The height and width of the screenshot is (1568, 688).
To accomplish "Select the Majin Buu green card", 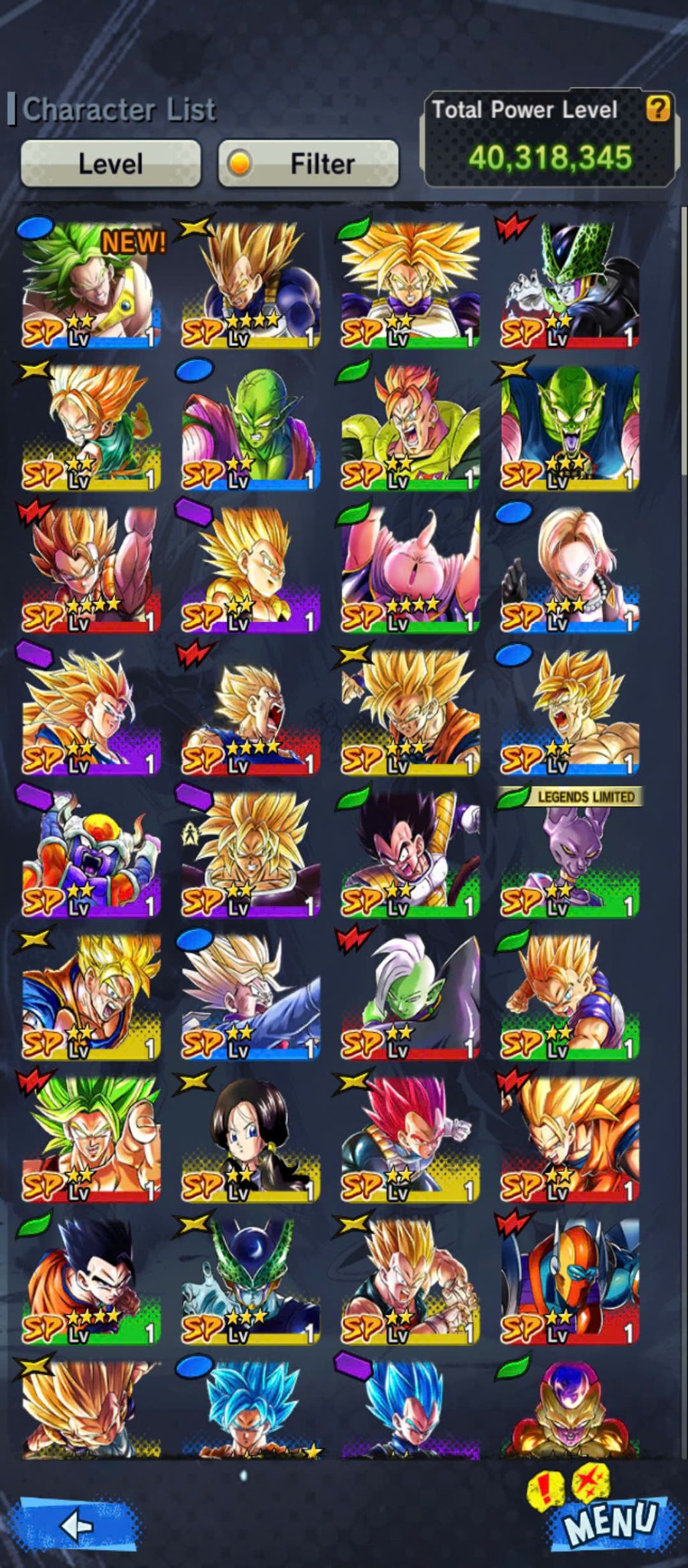I will coord(410,569).
